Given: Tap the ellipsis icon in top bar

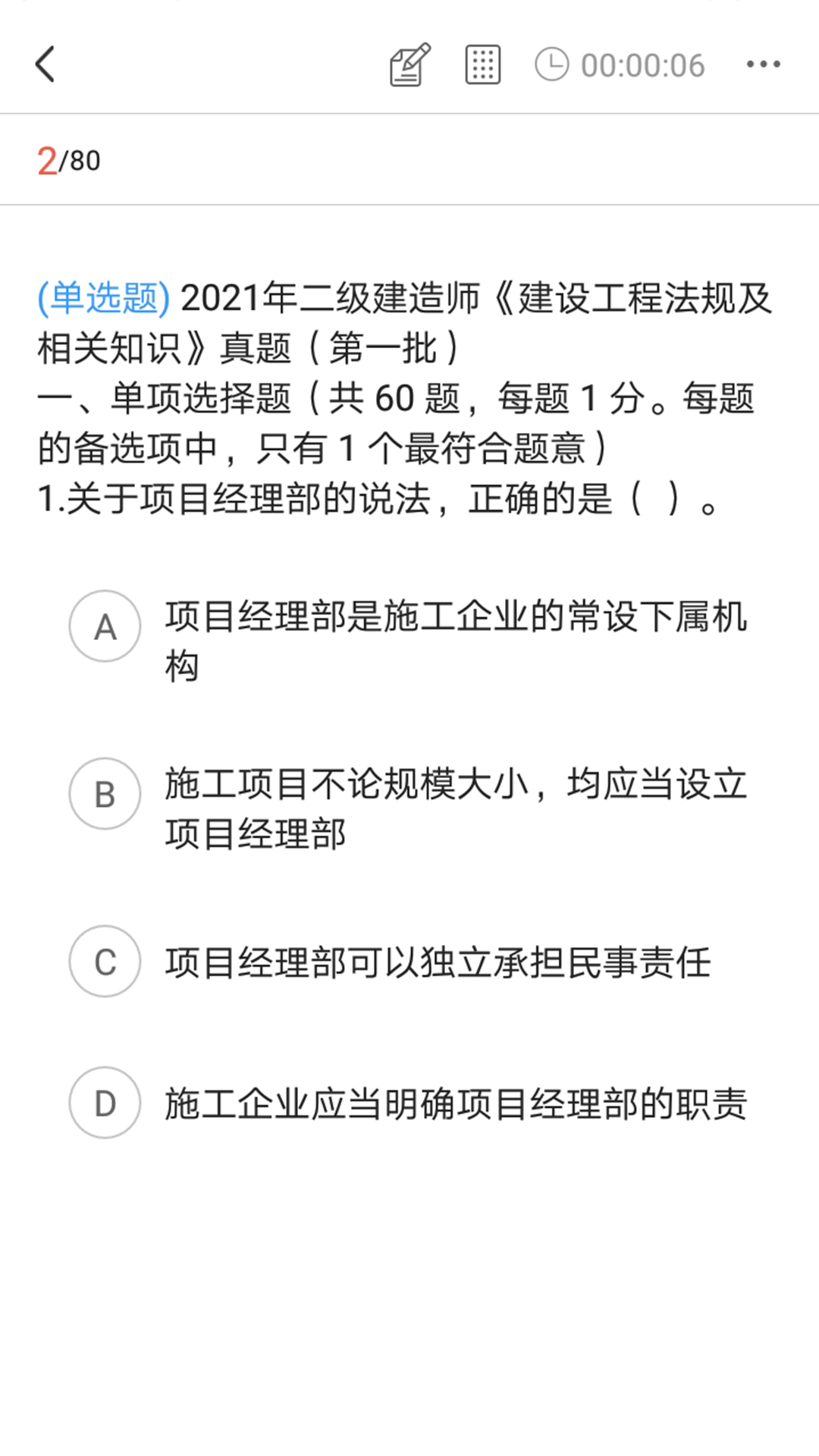Looking at the screenshot, I should [763, 64].
